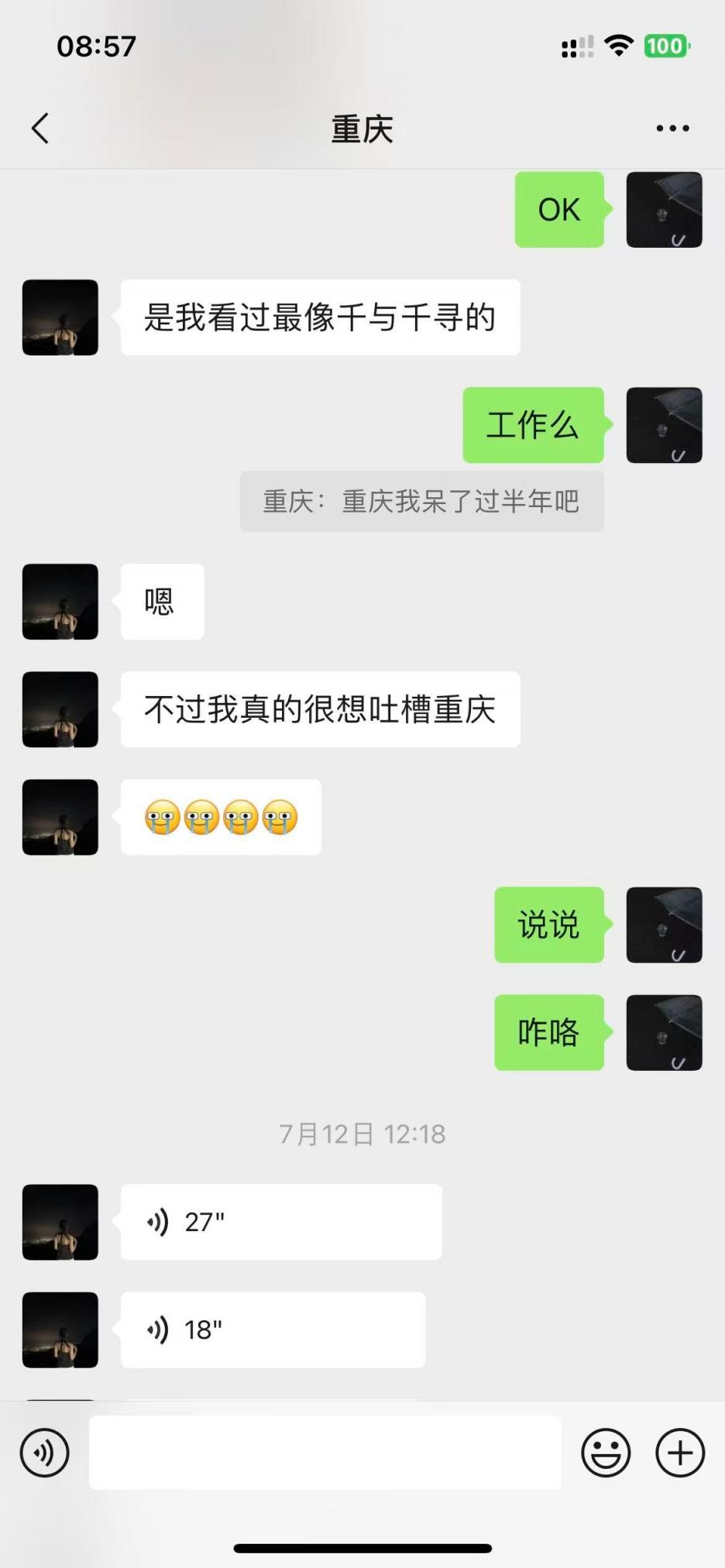Go back to the chat list
Image resolution: width=725 pixels, height=1568 pixels.
40,129
